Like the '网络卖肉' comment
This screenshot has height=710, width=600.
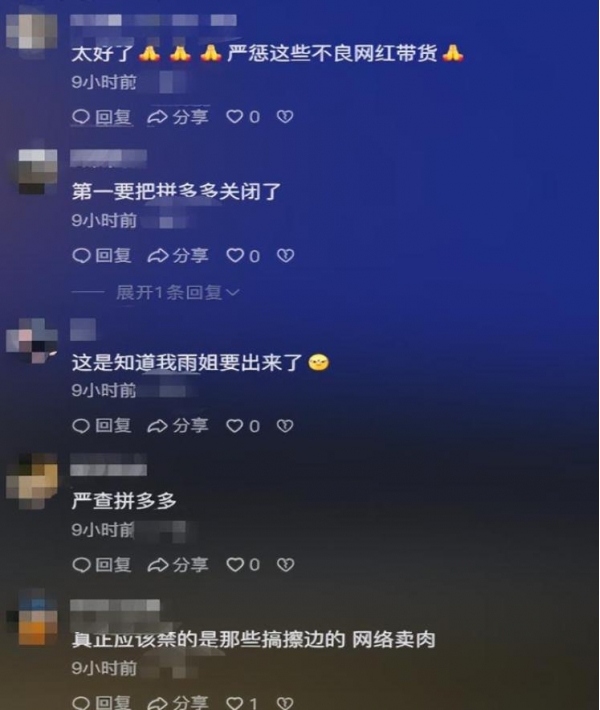point(236,702)
